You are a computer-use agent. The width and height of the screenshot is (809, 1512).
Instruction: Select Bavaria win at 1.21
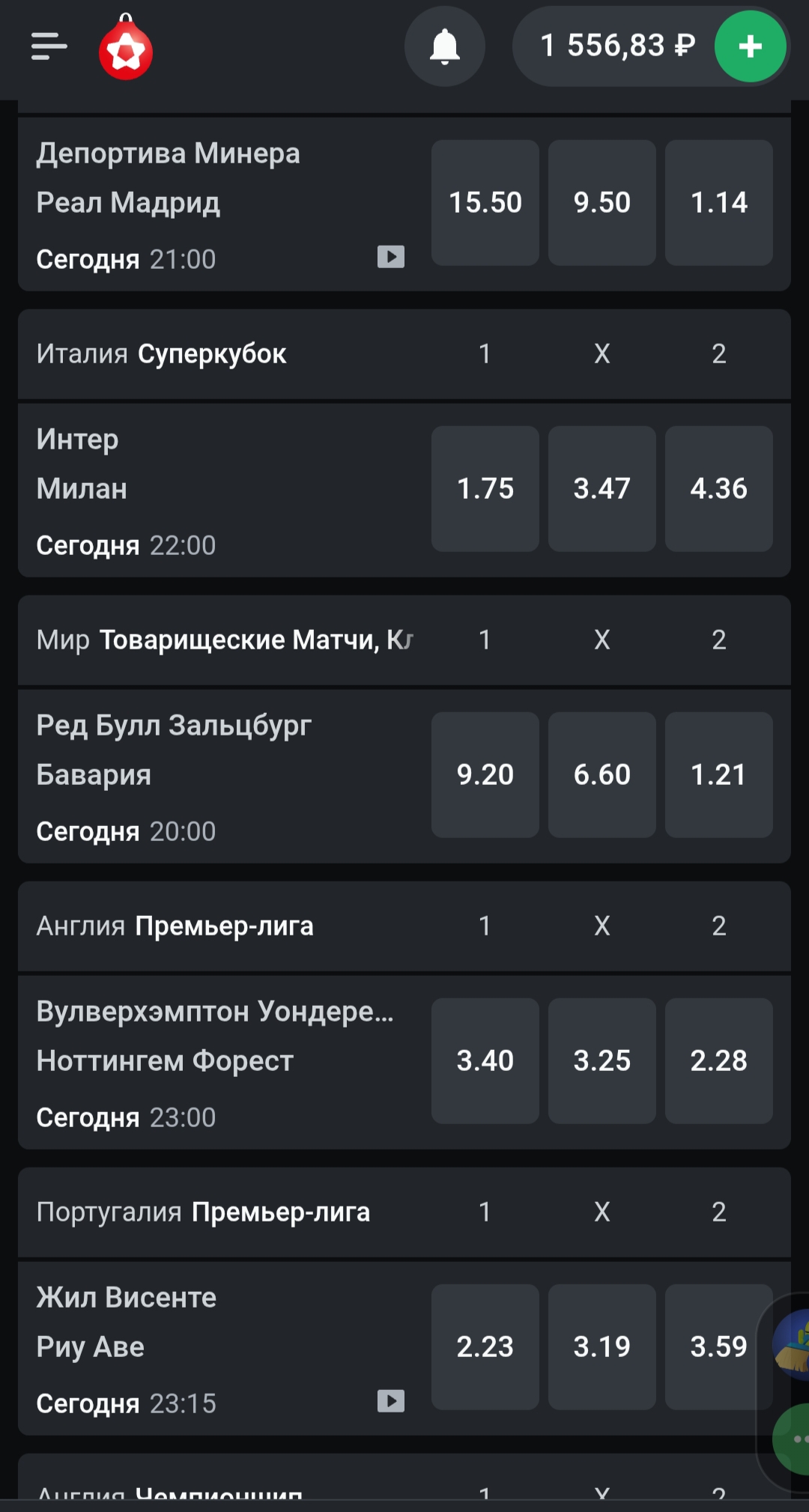[719, 774]
